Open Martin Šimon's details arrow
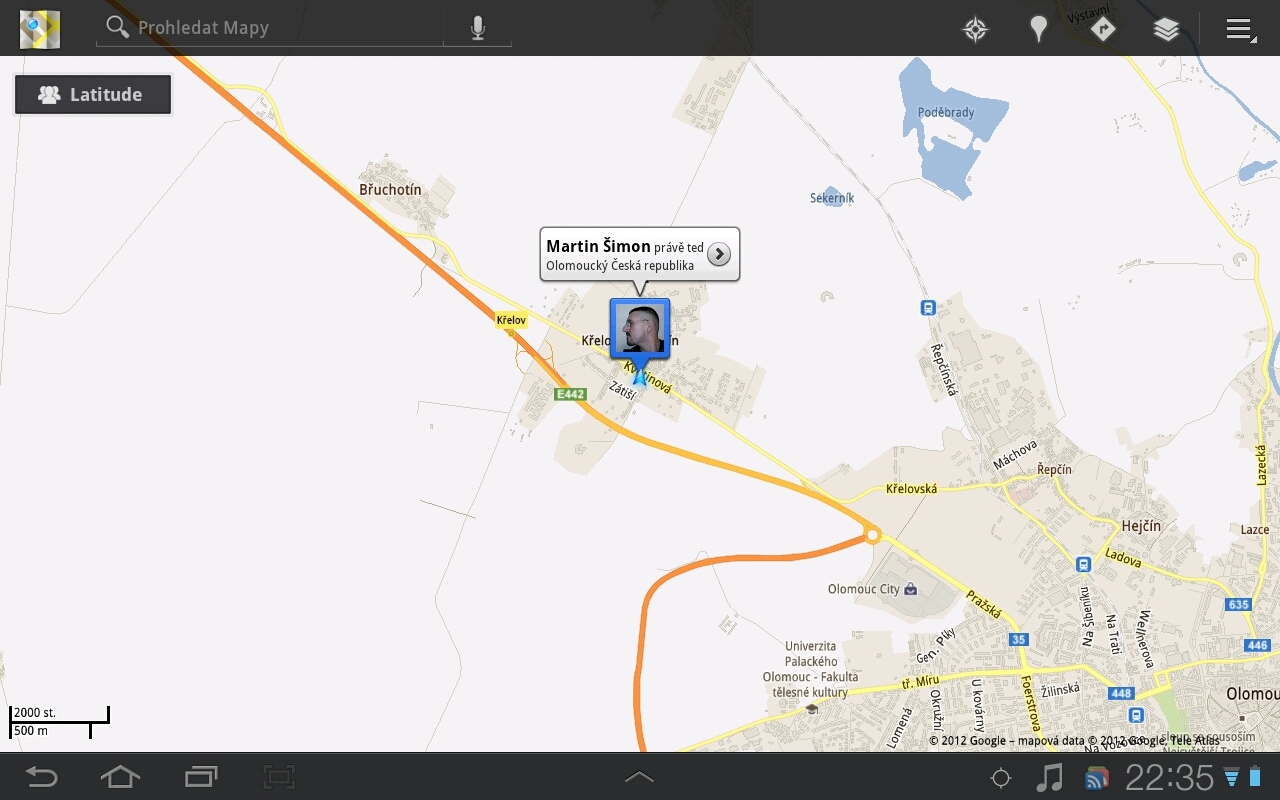The image size is (1280, 800). pyautogui.click(x=718, y=254)
